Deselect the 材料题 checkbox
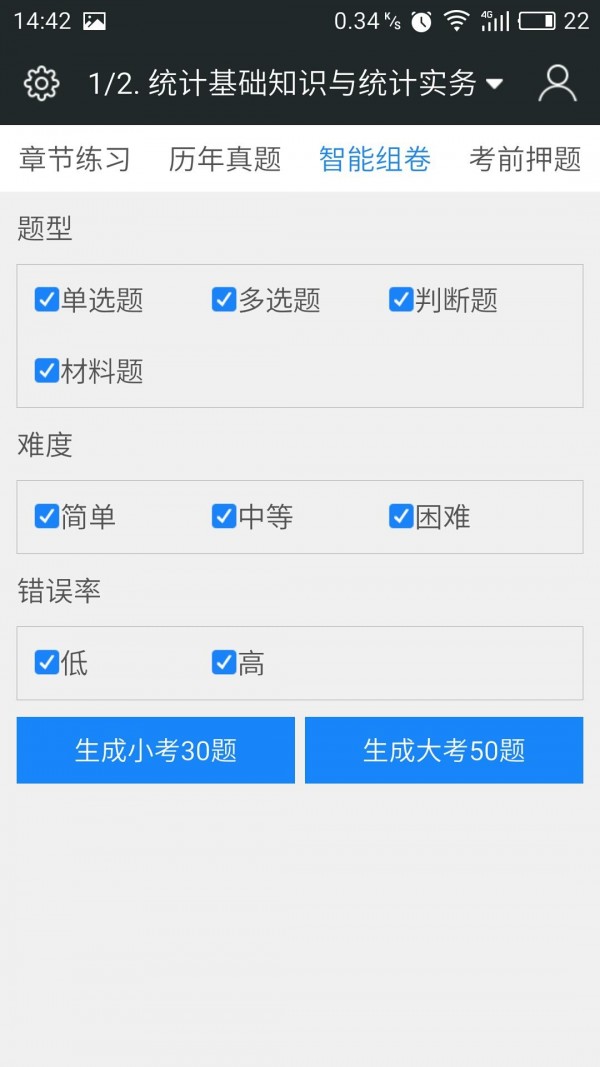Viewport: 600px width, 1067px height. click(47, 370)
